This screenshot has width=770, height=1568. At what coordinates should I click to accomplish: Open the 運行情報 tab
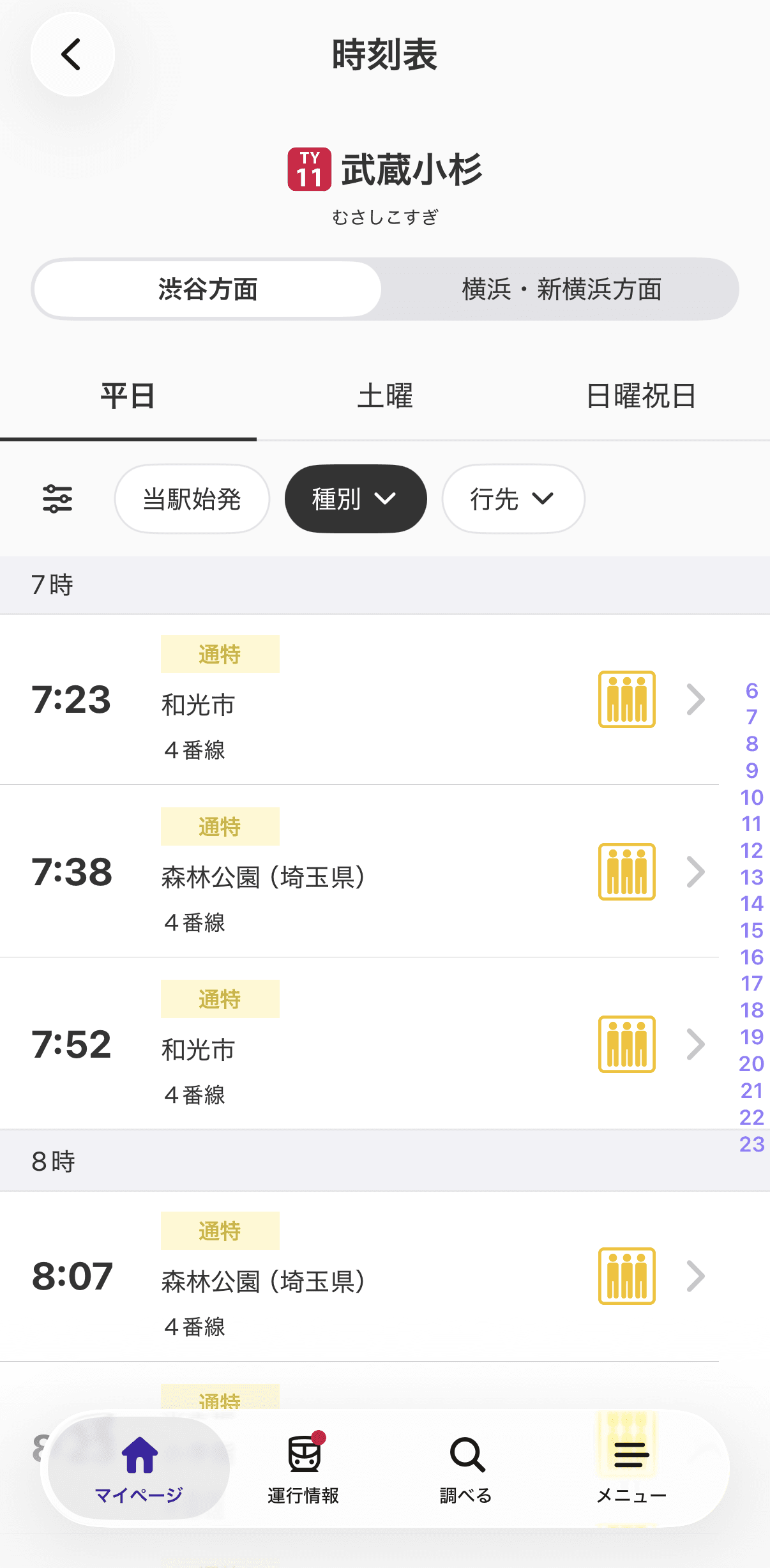pyautogui.click(x=303, y=1468)
